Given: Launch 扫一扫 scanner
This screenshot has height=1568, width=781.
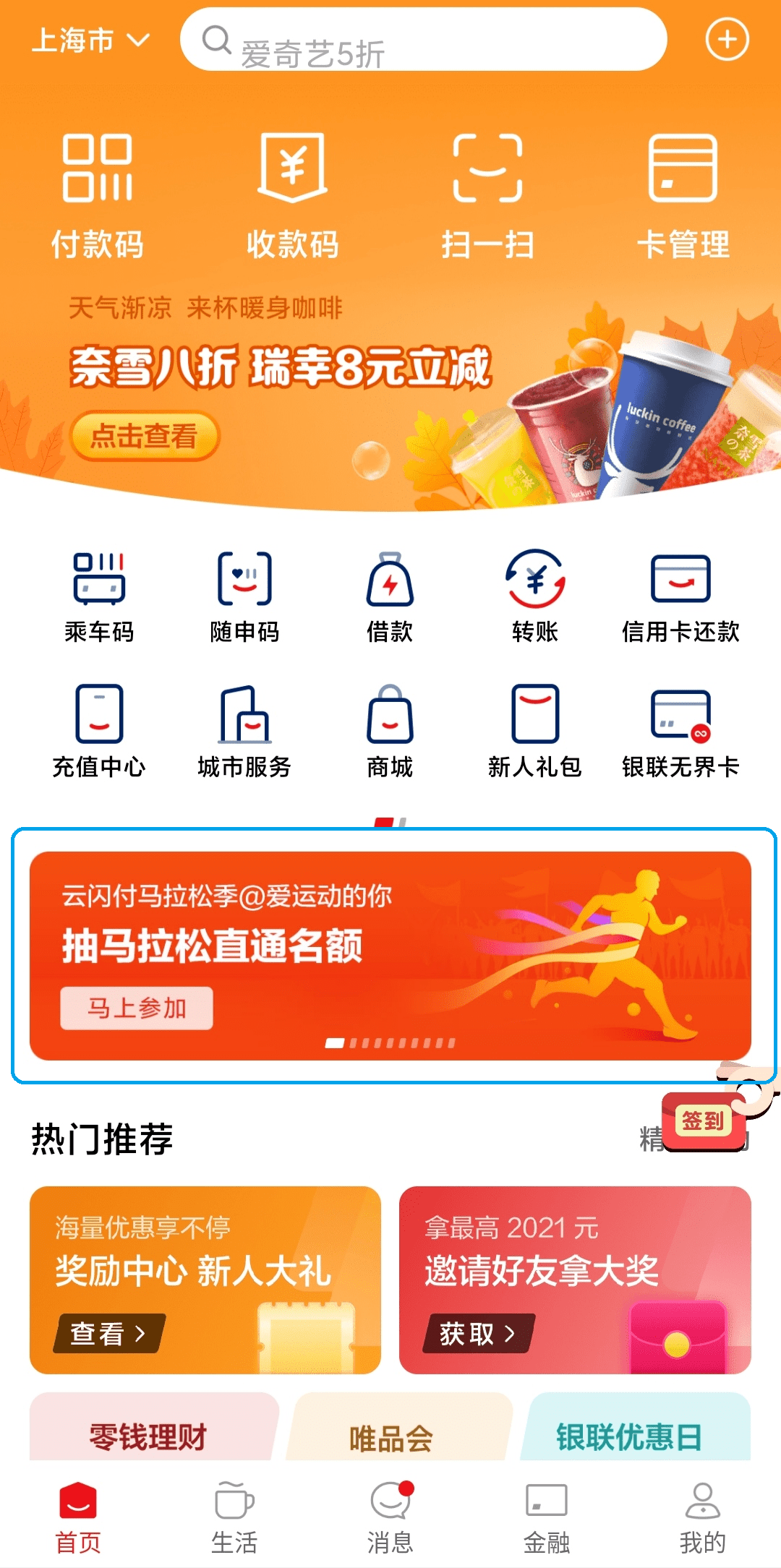Looking at the screenshot, I should click(488, 197).
